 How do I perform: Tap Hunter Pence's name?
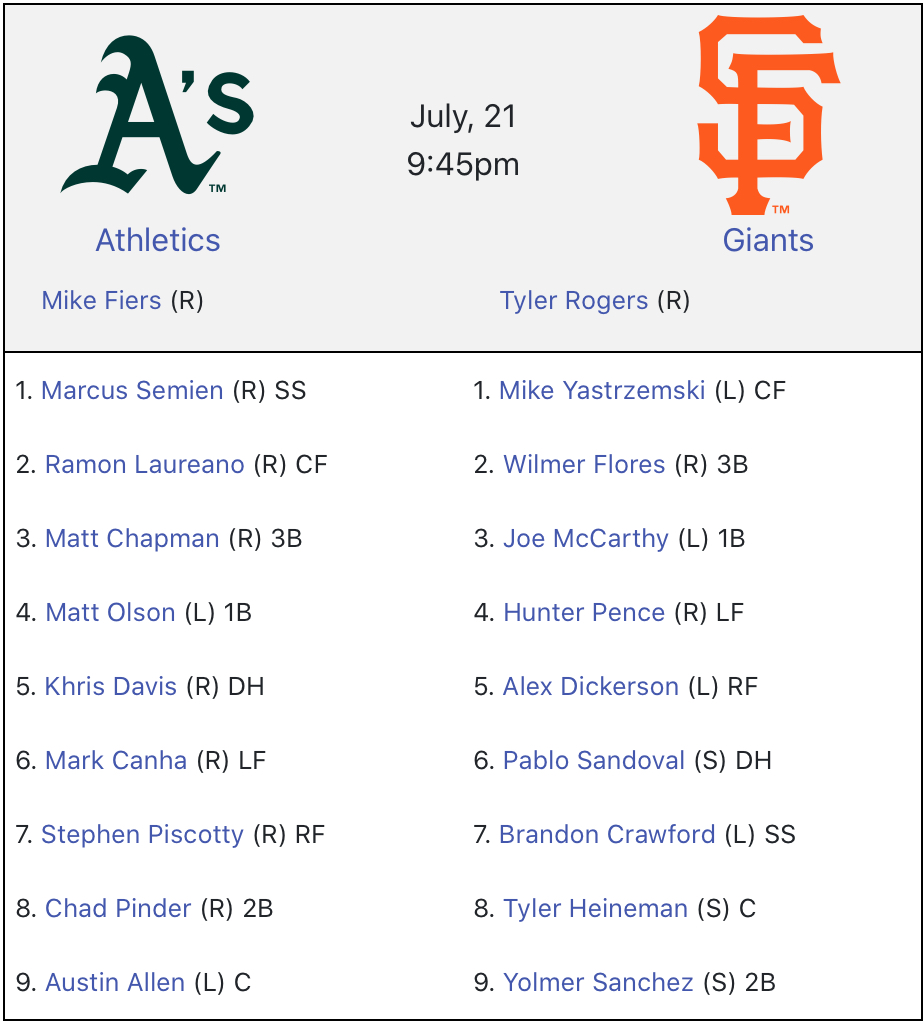pyautogui.click(x=584, y=612)
